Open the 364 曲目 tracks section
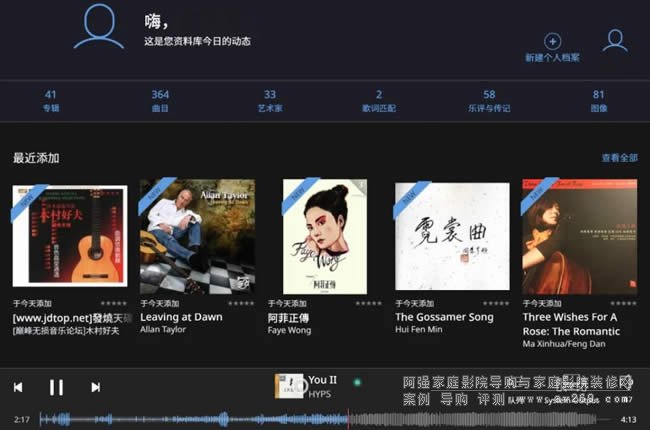 [160, 100]
